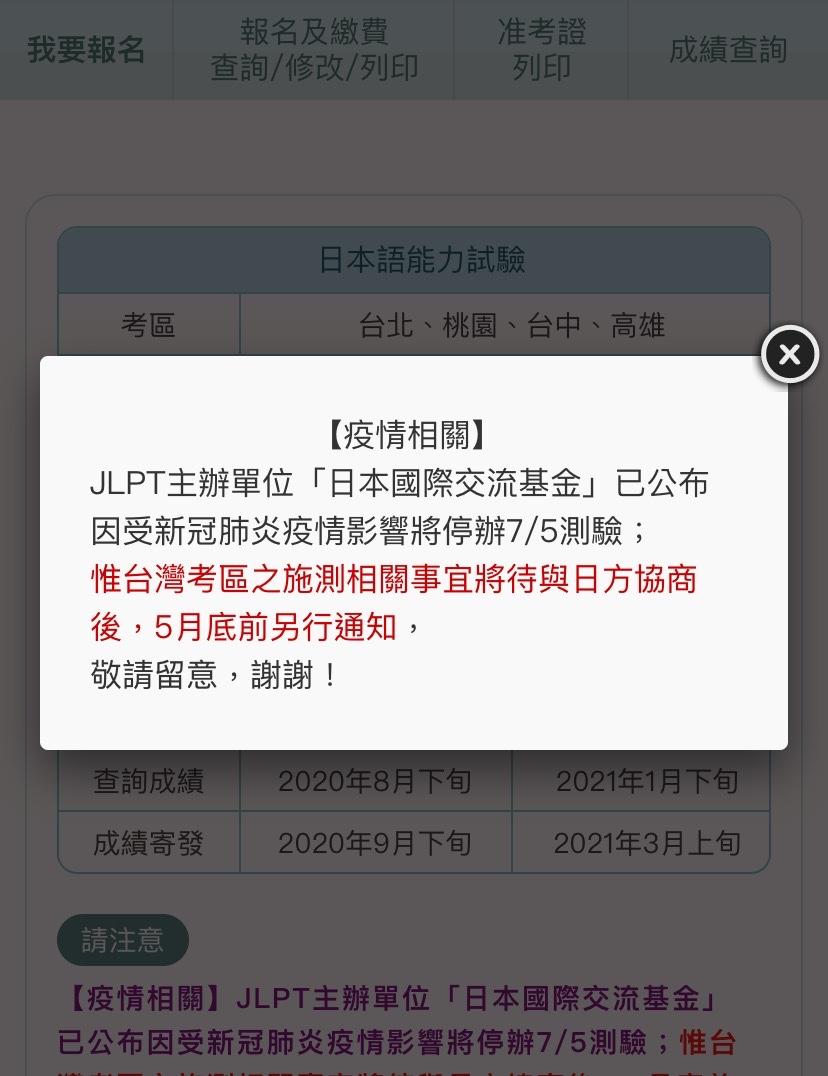Switch to 成績查詢 tab

pos(728,50)
